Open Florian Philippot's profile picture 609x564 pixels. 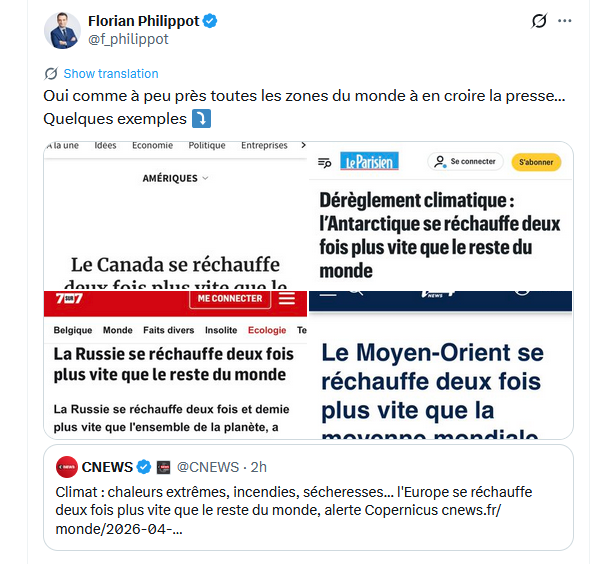(62, 30)
